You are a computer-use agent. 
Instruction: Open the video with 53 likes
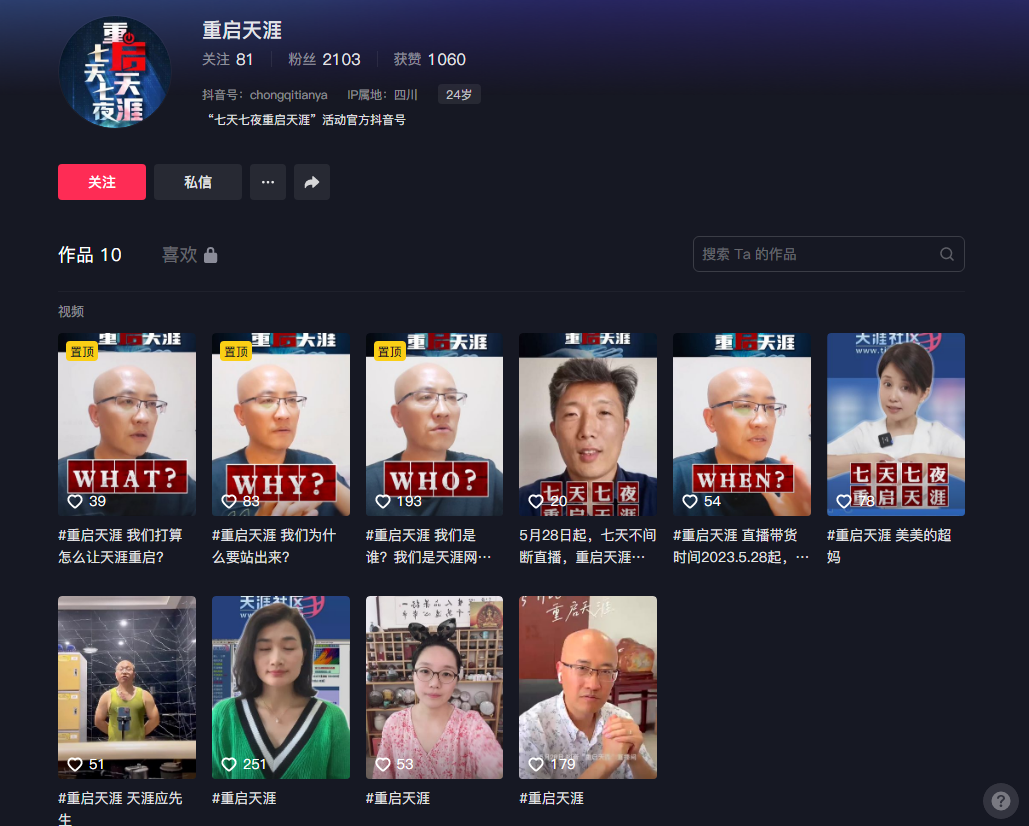[x=434, y=687]
